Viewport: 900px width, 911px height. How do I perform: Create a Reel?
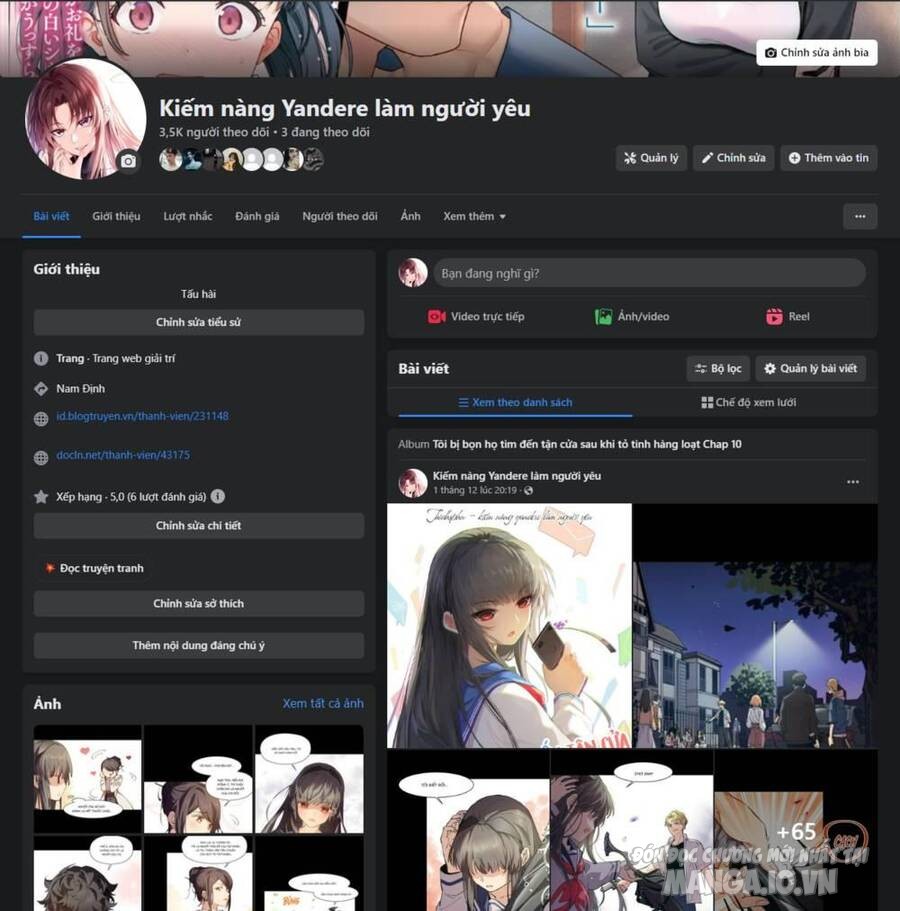[788, 317]
